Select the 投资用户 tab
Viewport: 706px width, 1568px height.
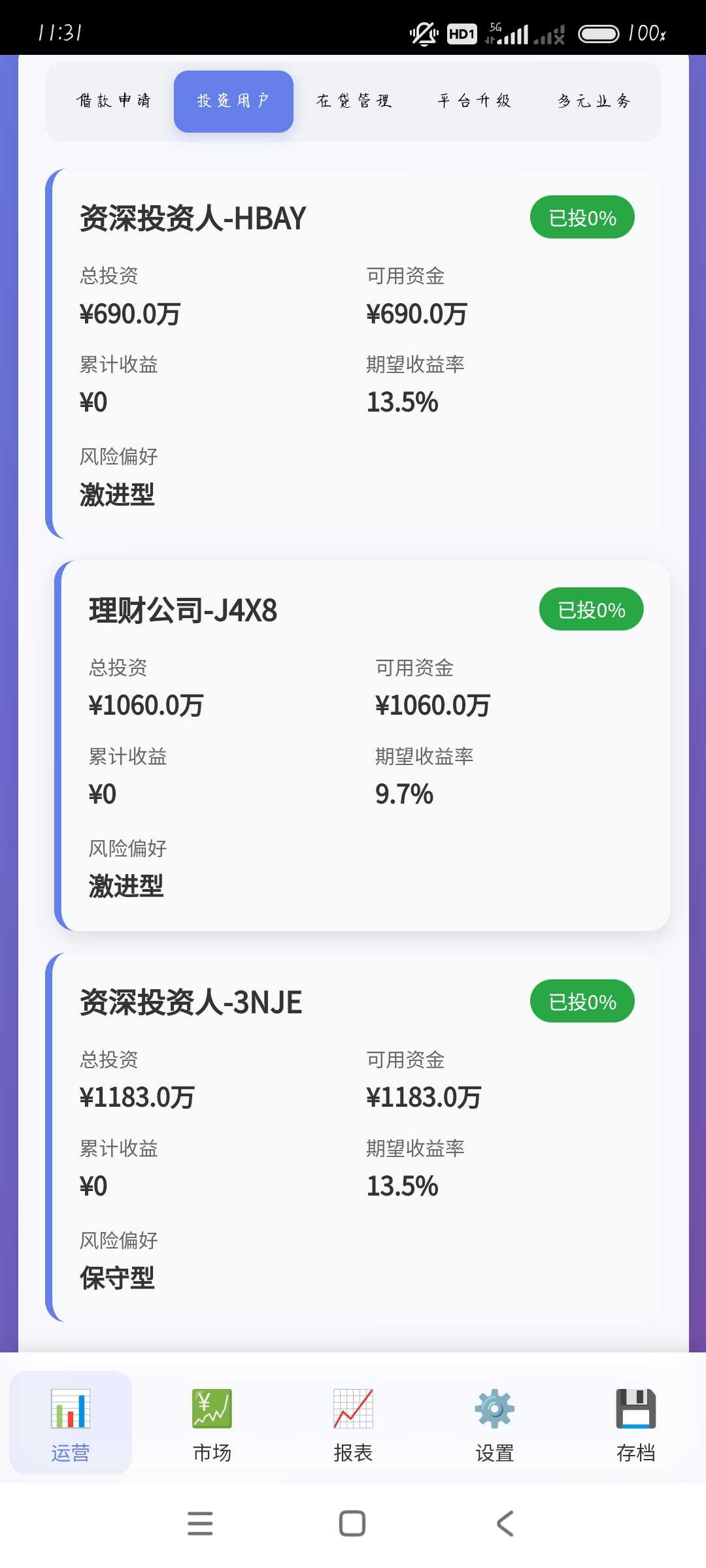233,101
